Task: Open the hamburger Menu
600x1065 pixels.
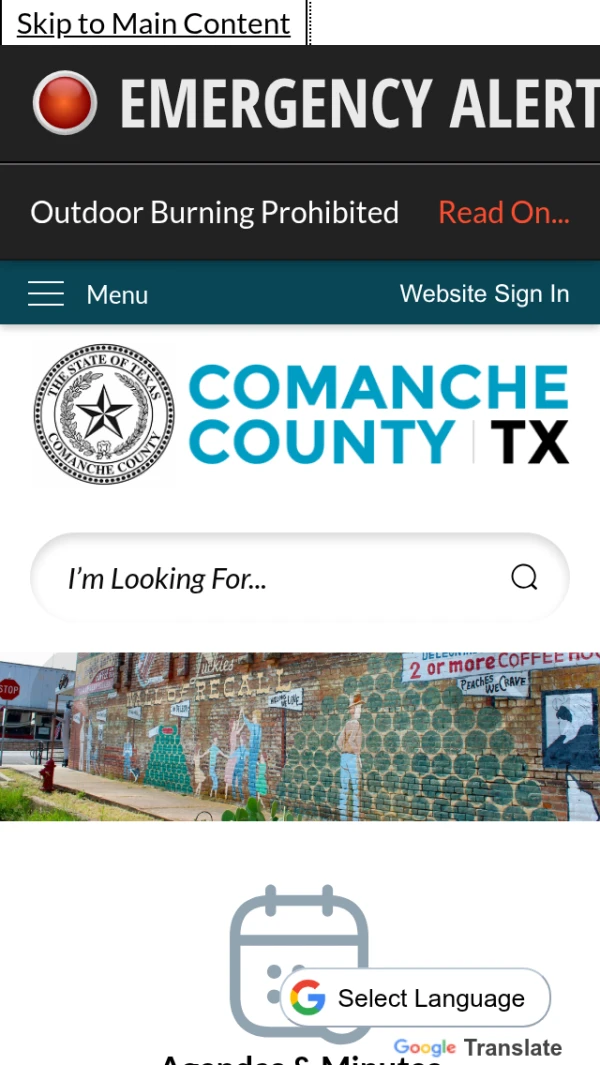Action: pyautogui.click(x=88, y=294)
